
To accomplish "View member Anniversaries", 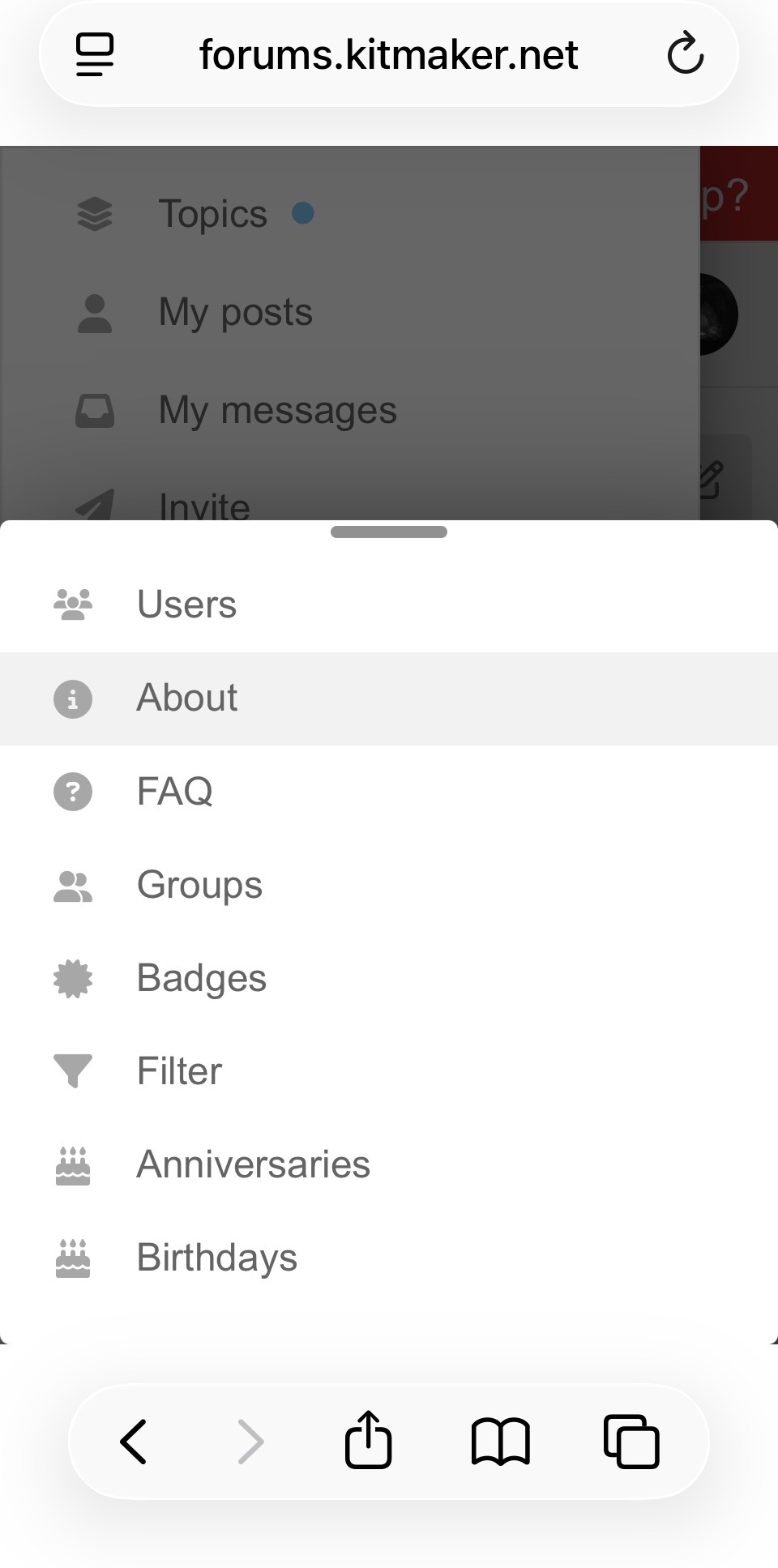I will 253,1164.
